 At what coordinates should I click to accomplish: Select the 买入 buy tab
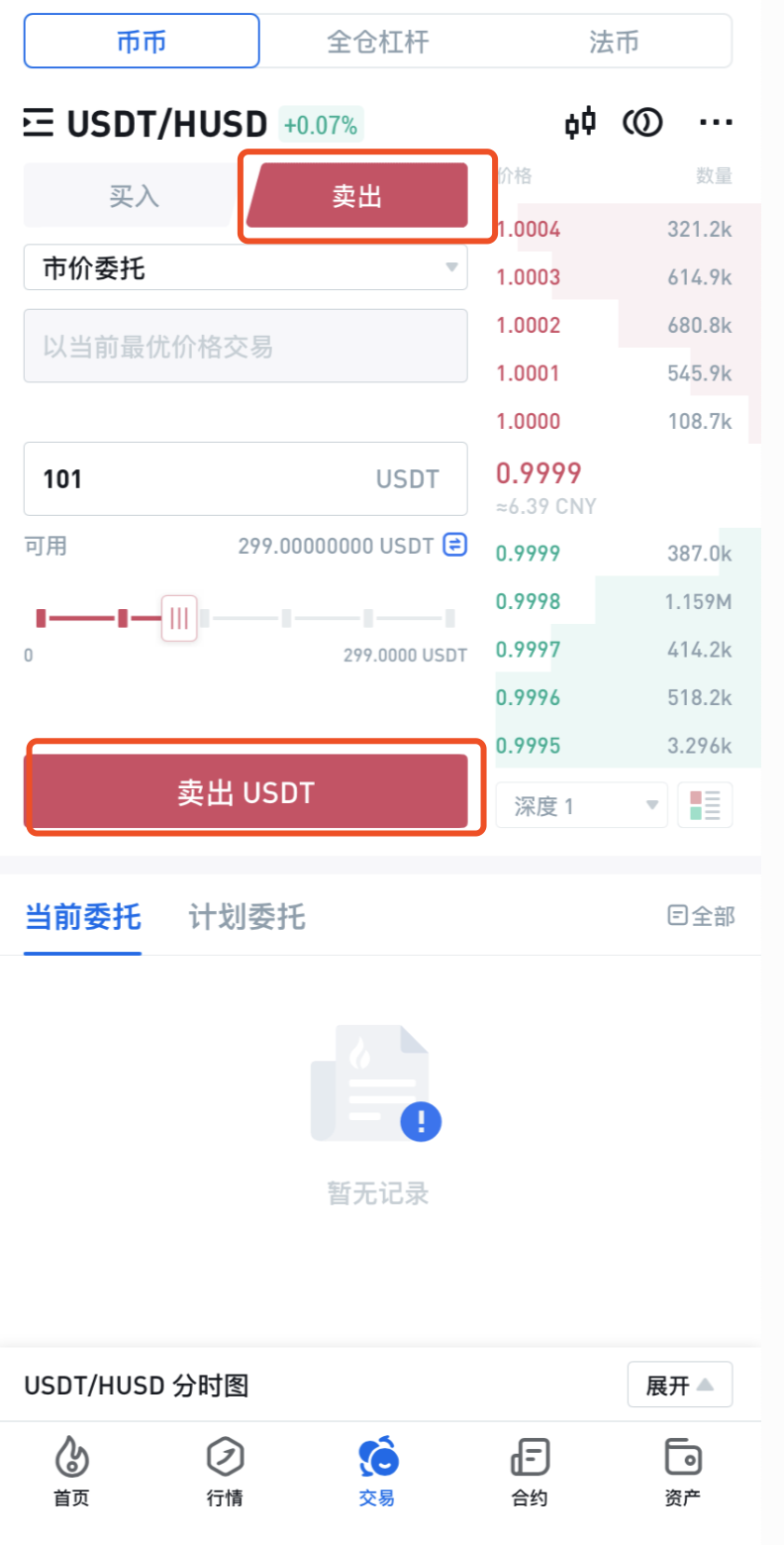tap(134, 195)
